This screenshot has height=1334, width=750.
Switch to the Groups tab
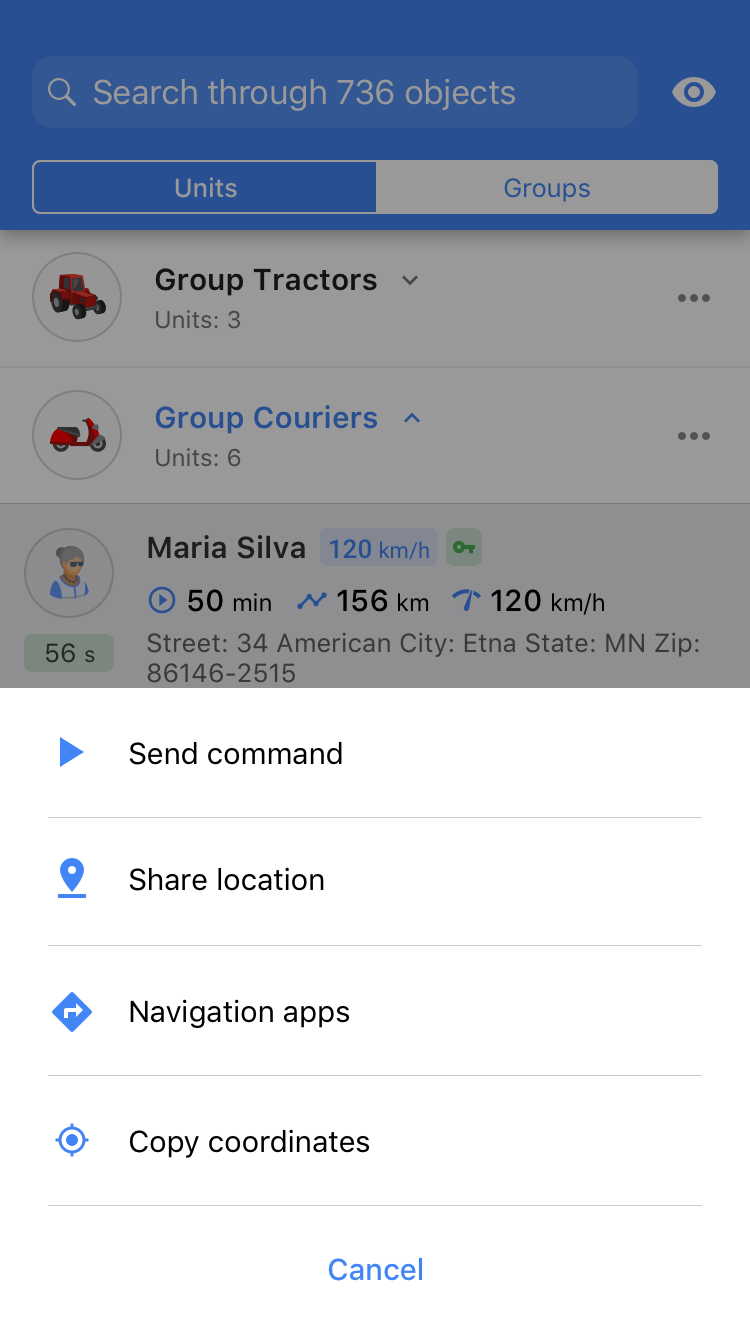(546, 187)
